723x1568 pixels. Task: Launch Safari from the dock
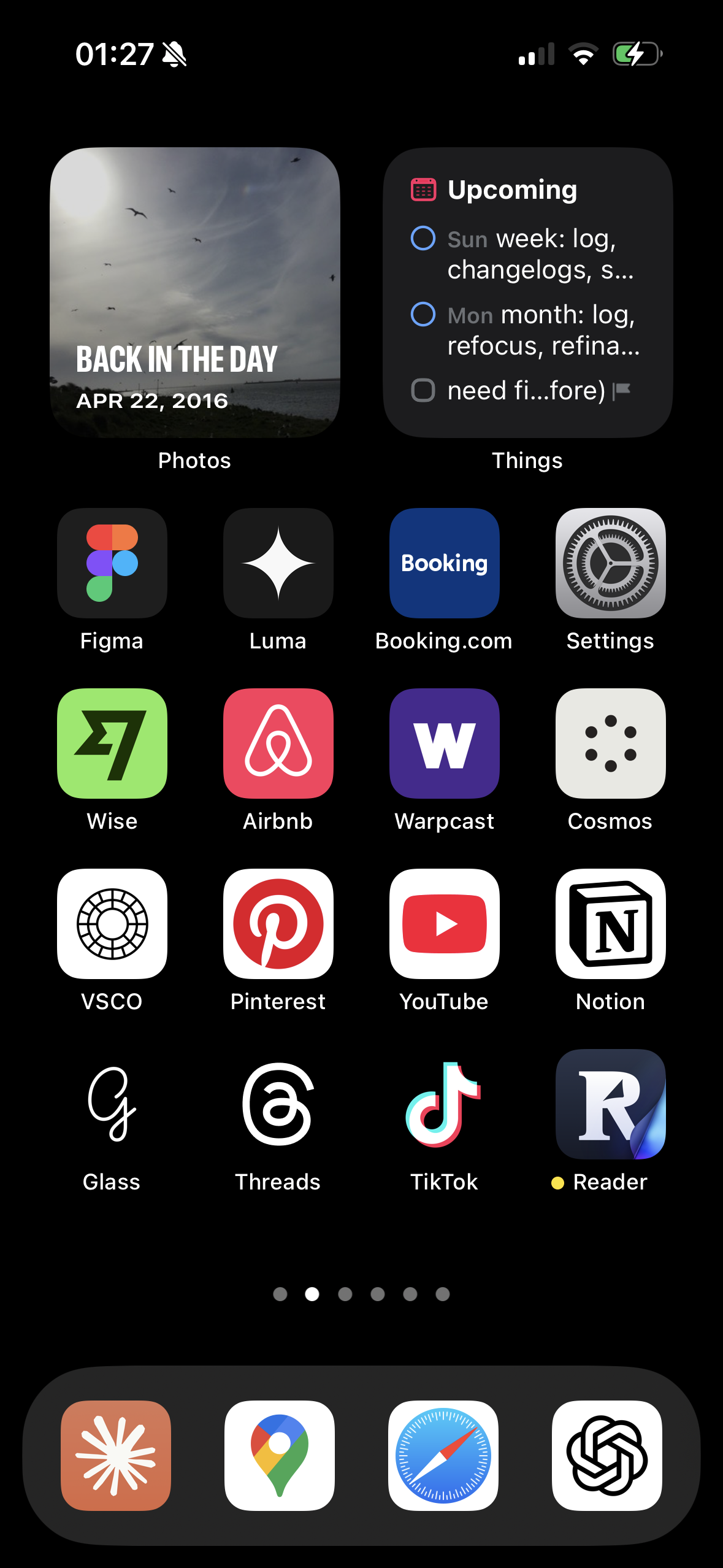(x=443, y=1455)
